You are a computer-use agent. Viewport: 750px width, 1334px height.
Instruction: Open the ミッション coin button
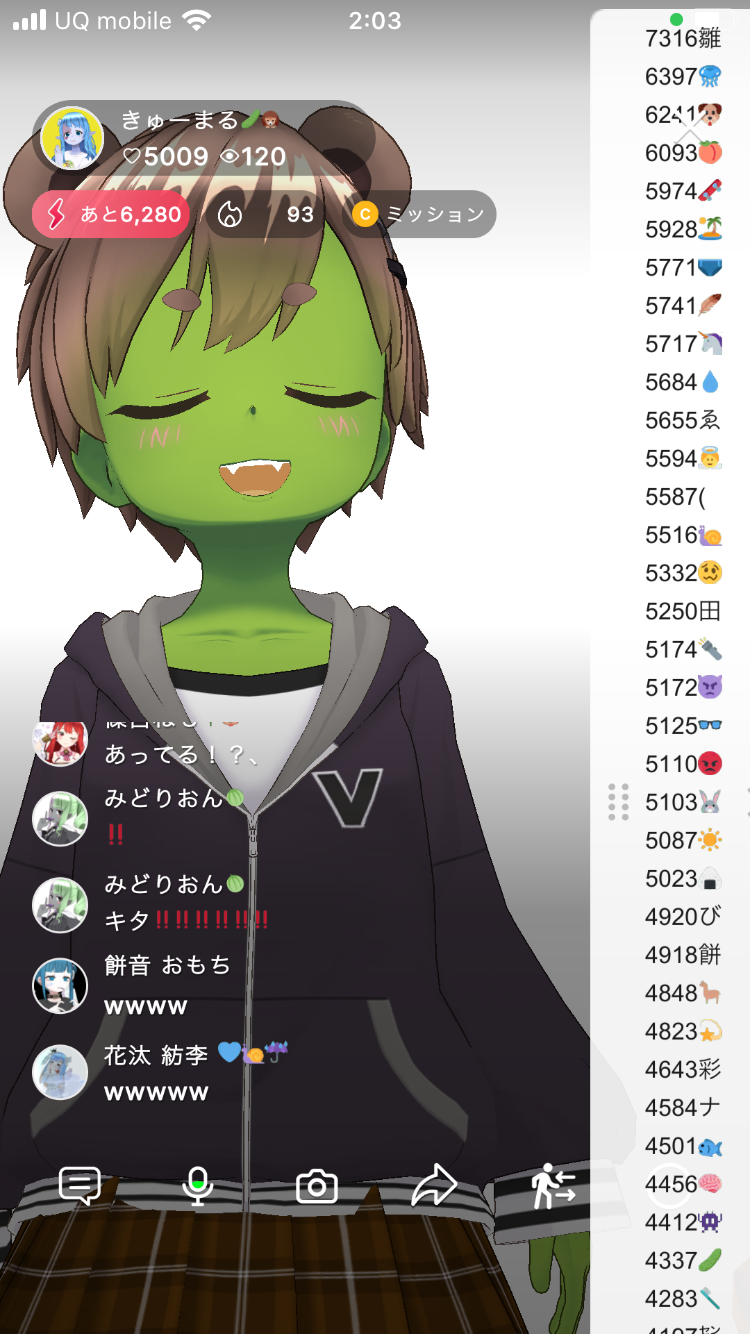point(420,214)
